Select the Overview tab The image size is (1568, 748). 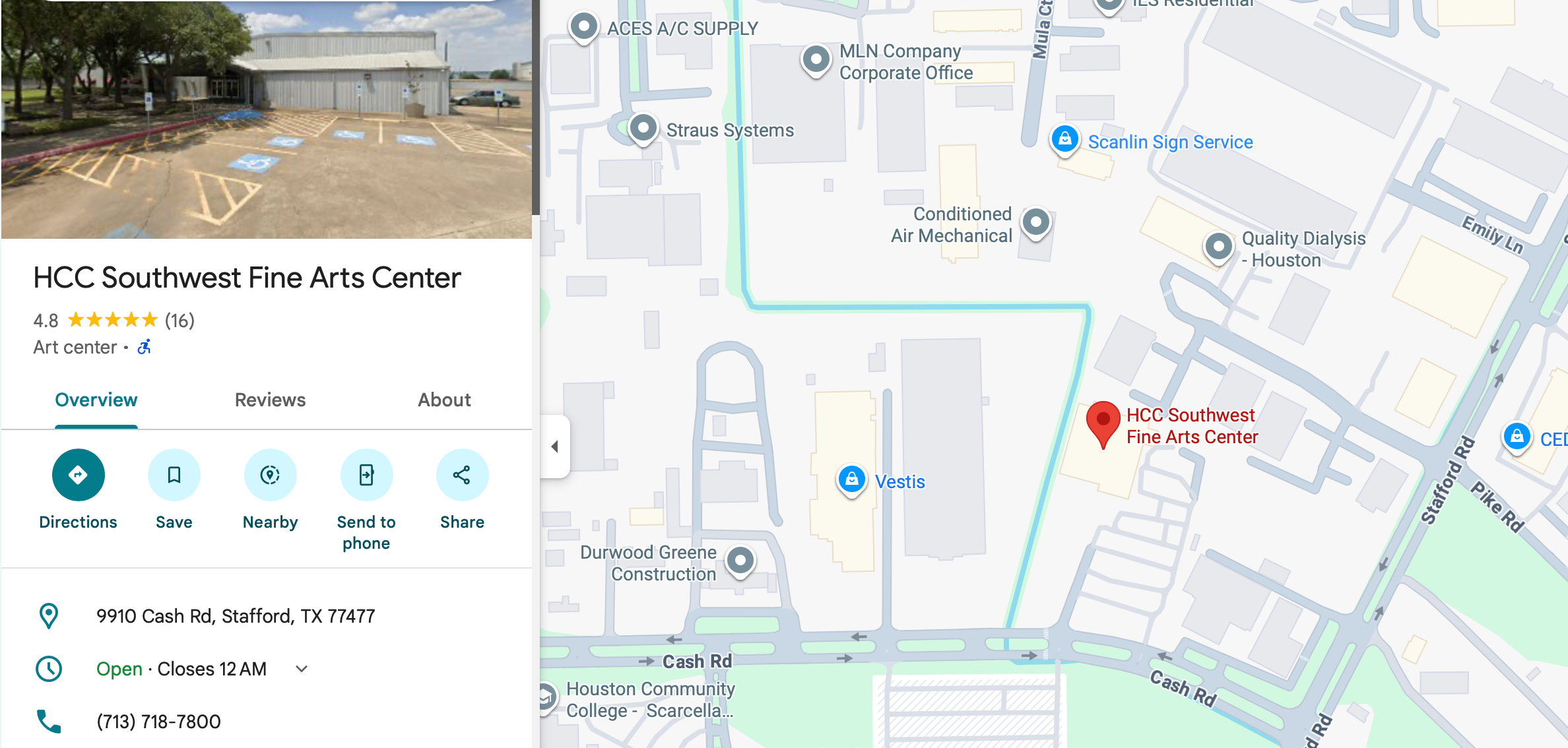click(96, 400)
